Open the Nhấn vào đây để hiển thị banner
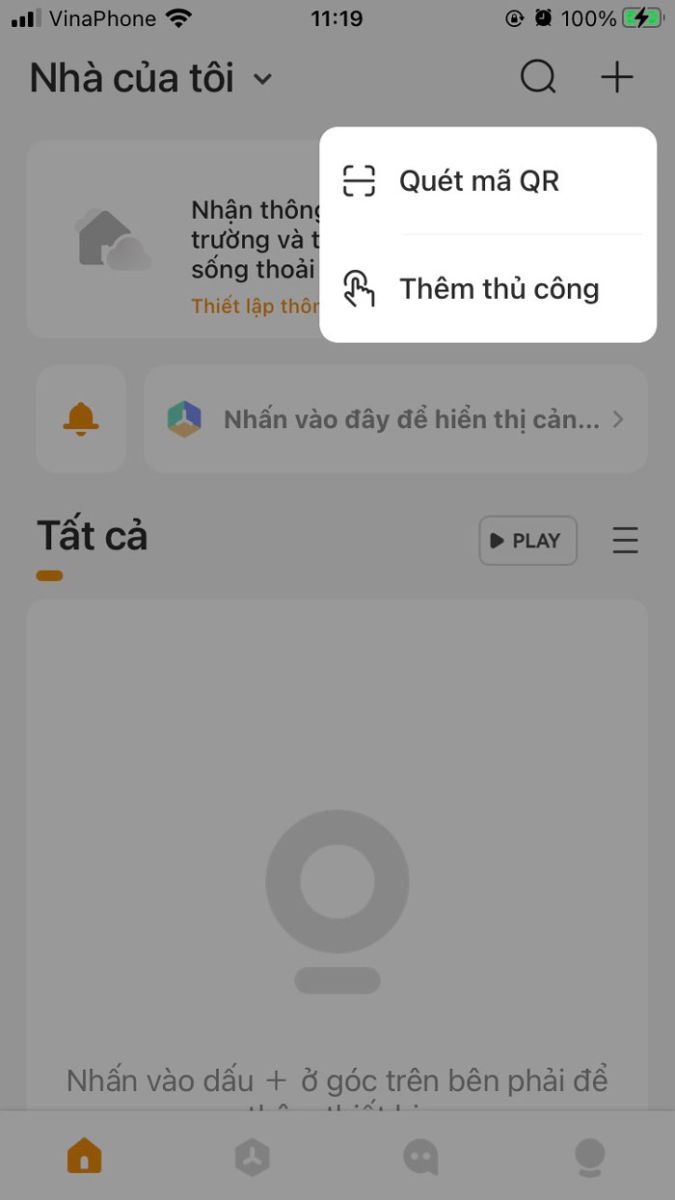 pyautogui.click(x=396, y=419)
